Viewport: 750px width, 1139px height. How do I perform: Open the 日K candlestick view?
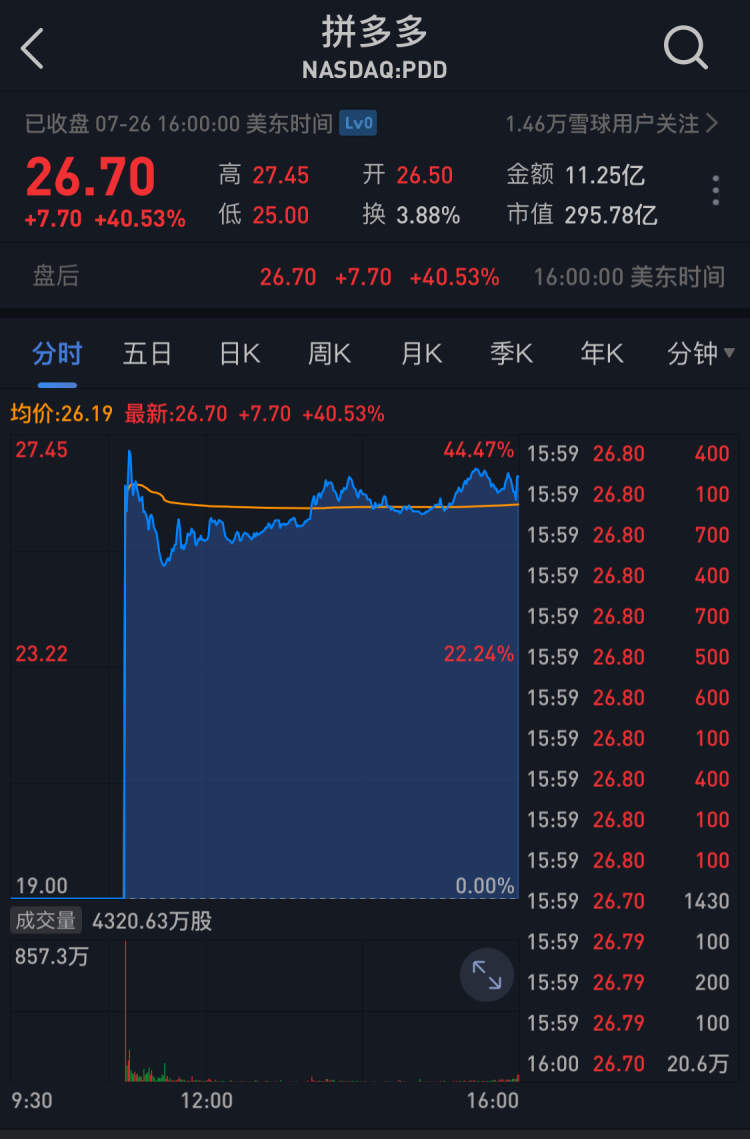[238, 353]
